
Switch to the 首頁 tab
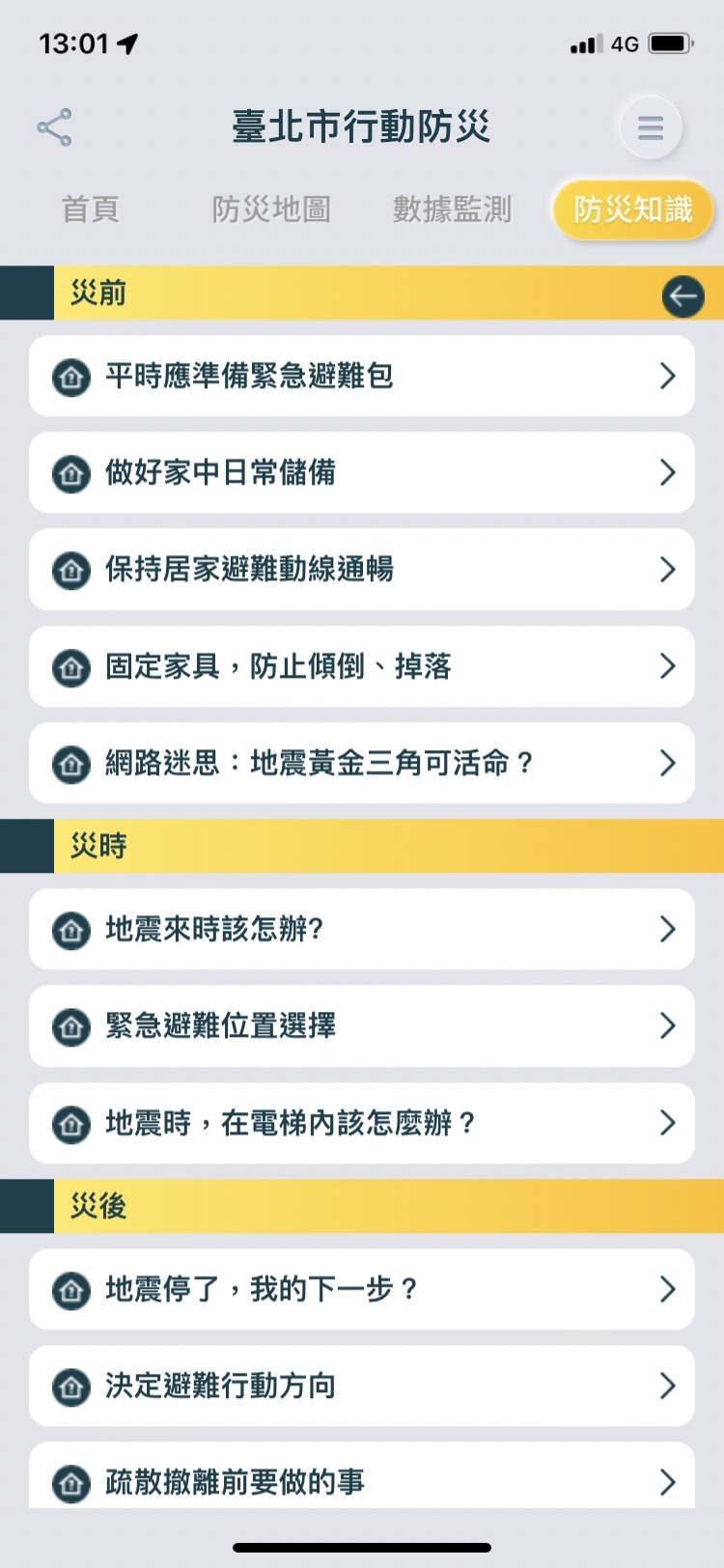pyautogui.click(x=90, y=210)
